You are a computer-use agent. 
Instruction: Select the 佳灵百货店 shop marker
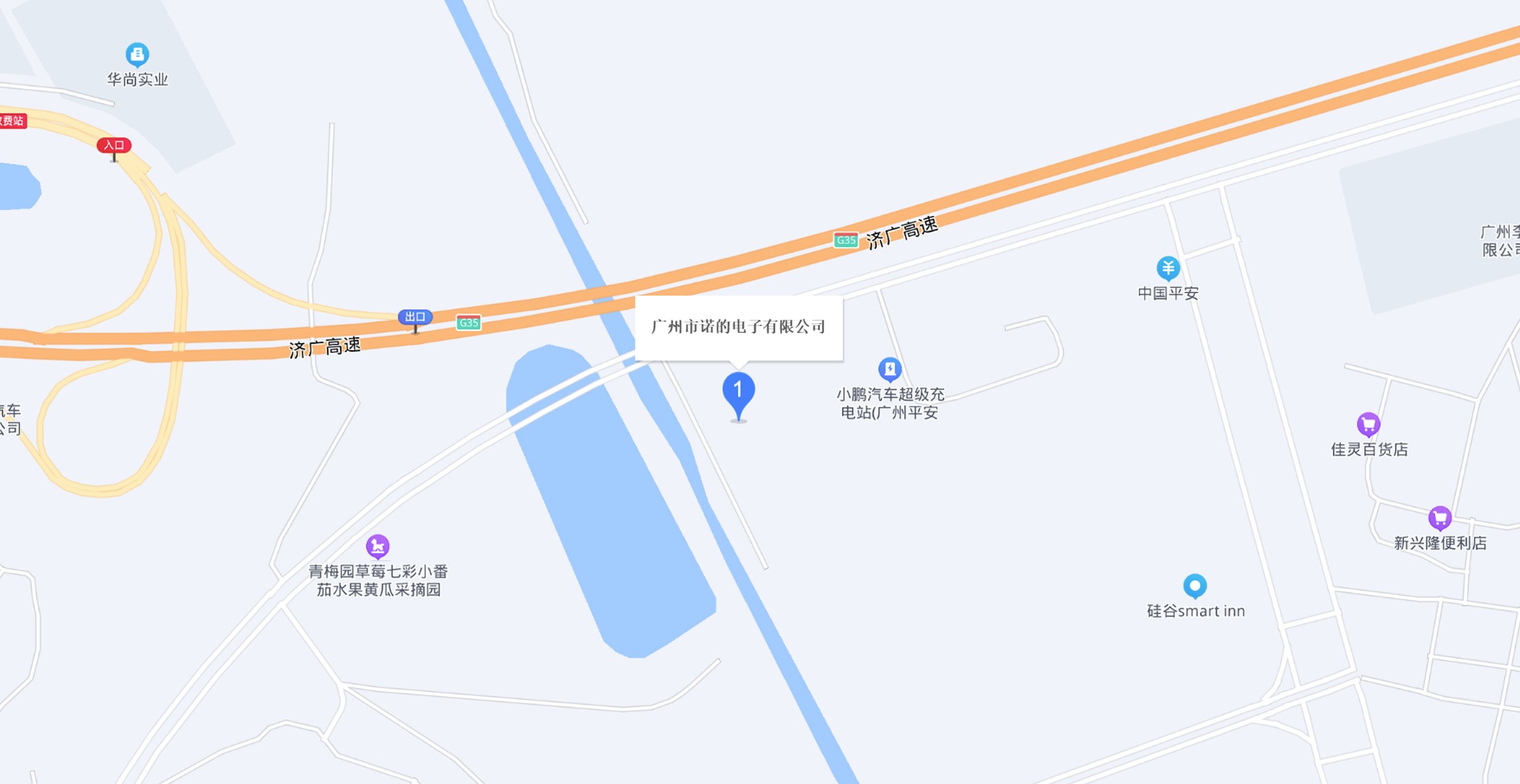tap(1368, 424)
